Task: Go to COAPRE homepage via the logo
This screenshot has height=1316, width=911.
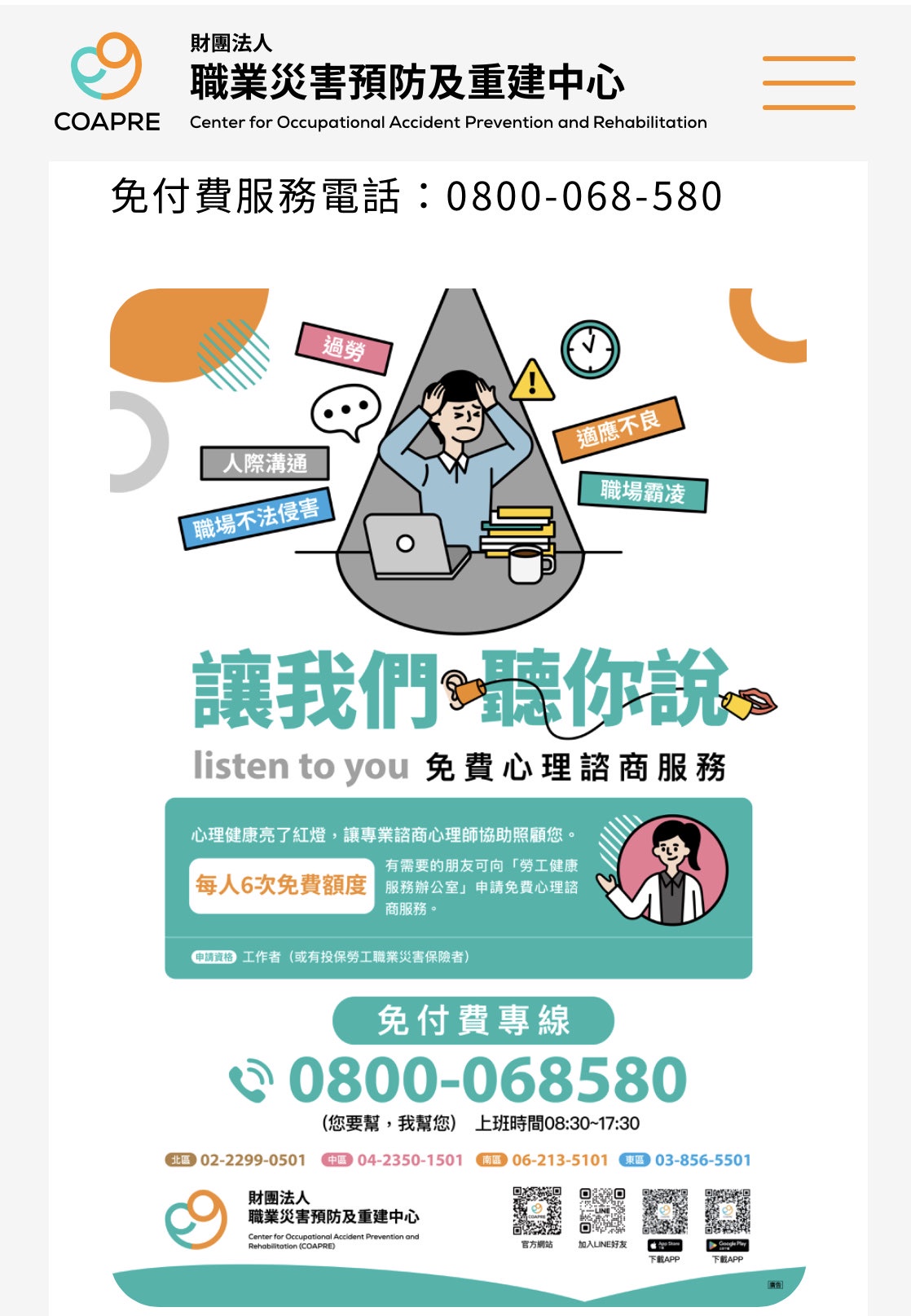Action: point(108,82)
